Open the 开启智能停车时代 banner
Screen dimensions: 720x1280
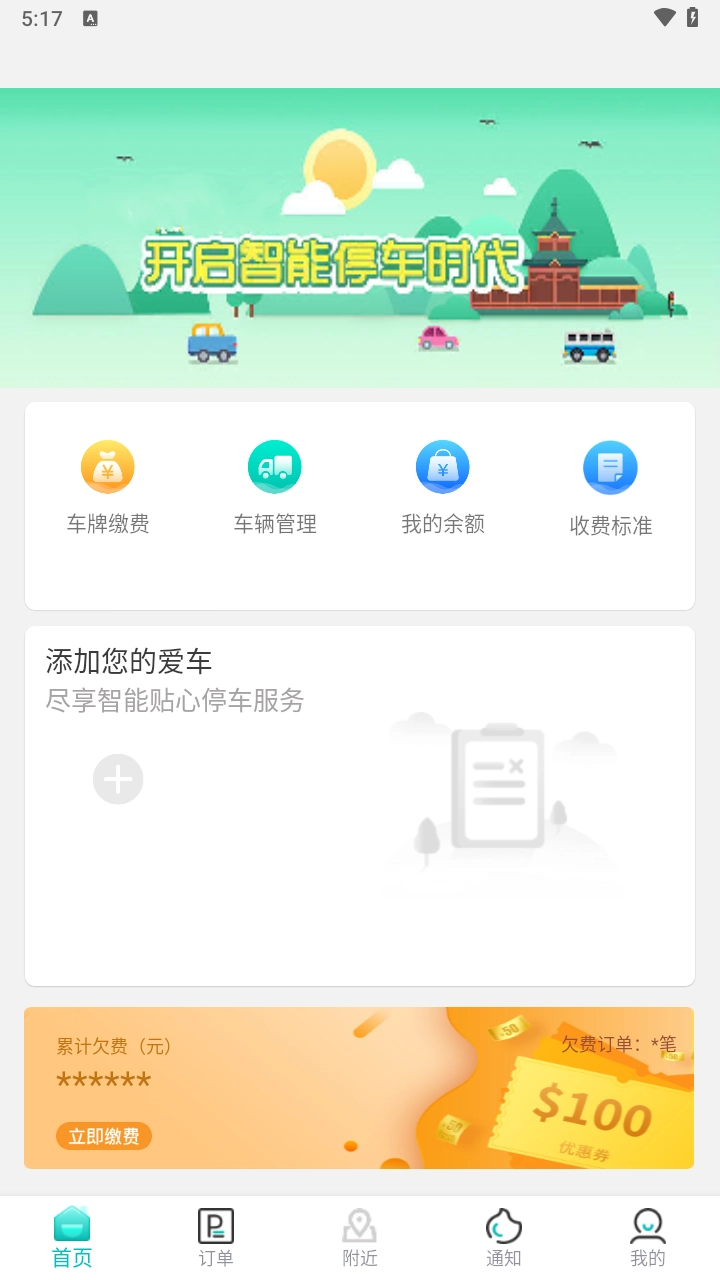click(x=360, y=238)
